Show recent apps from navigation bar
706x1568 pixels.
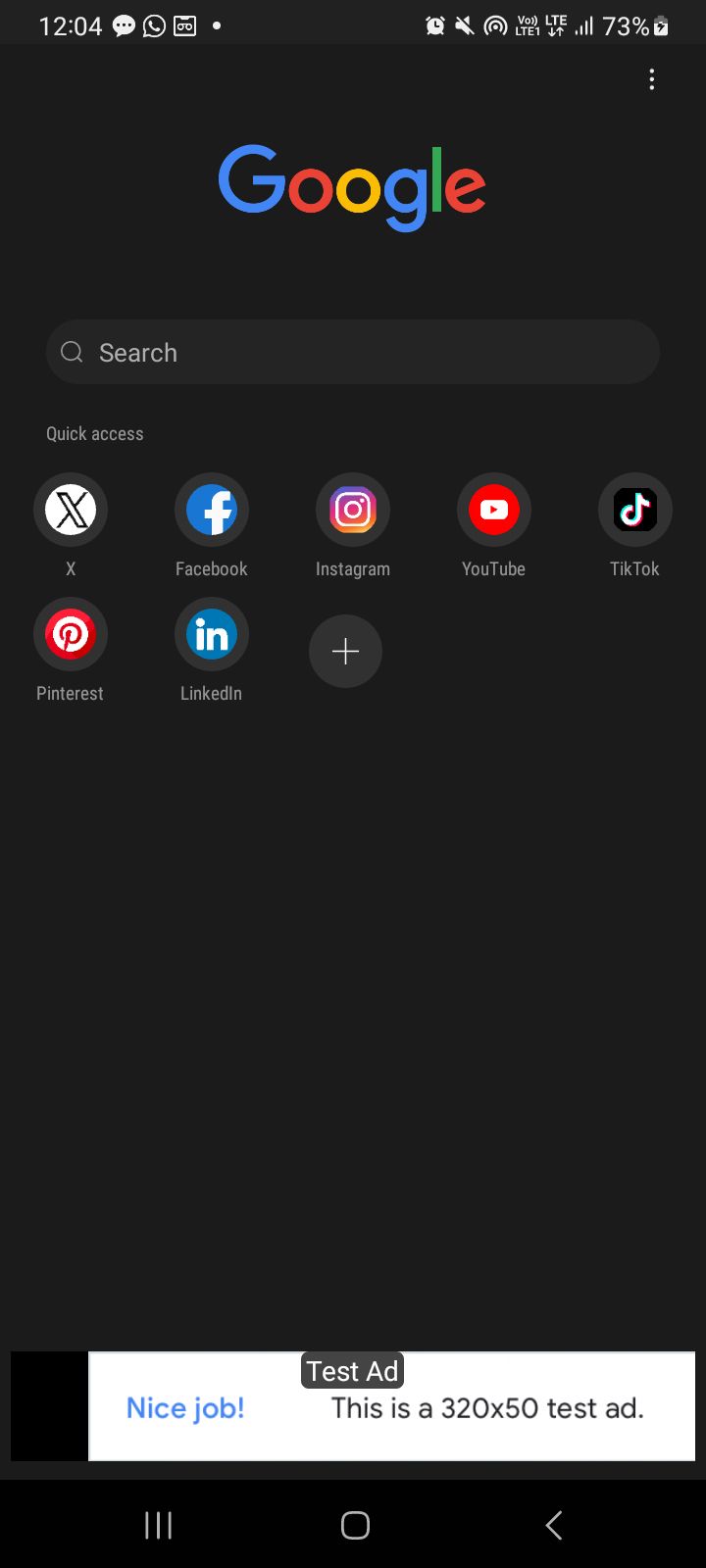point(158,1525)
